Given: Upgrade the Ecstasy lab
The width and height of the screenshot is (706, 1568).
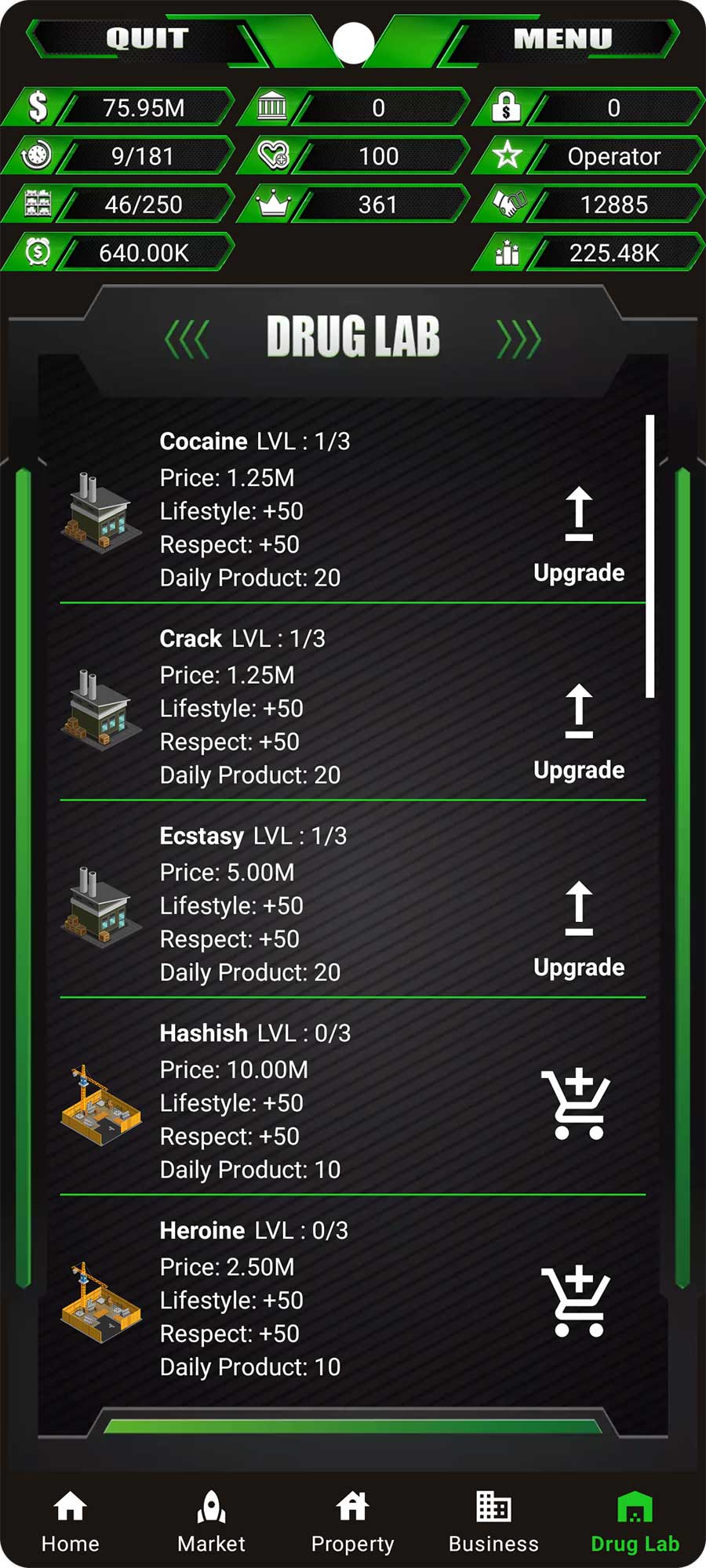Looking at the screenshot, I should [579, 930].
